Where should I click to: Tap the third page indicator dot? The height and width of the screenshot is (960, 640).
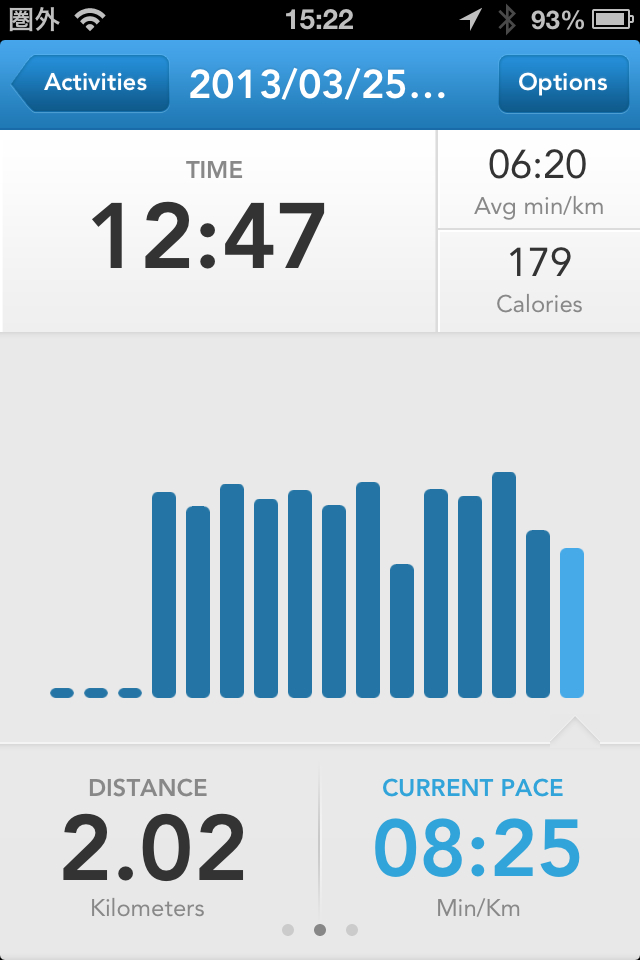[352, 930]
